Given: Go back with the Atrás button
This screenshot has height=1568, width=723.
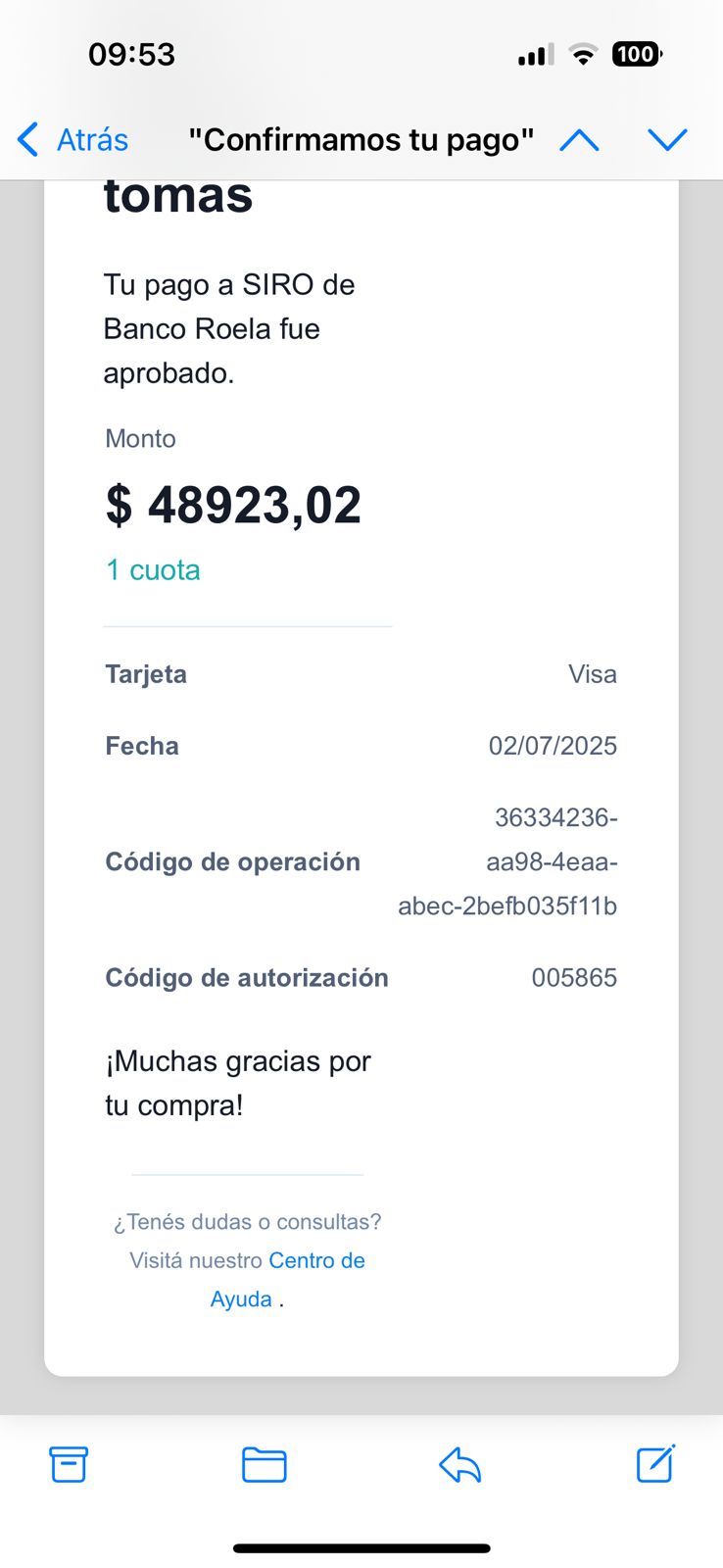Looking at the screenshot, I should (73, 140).
